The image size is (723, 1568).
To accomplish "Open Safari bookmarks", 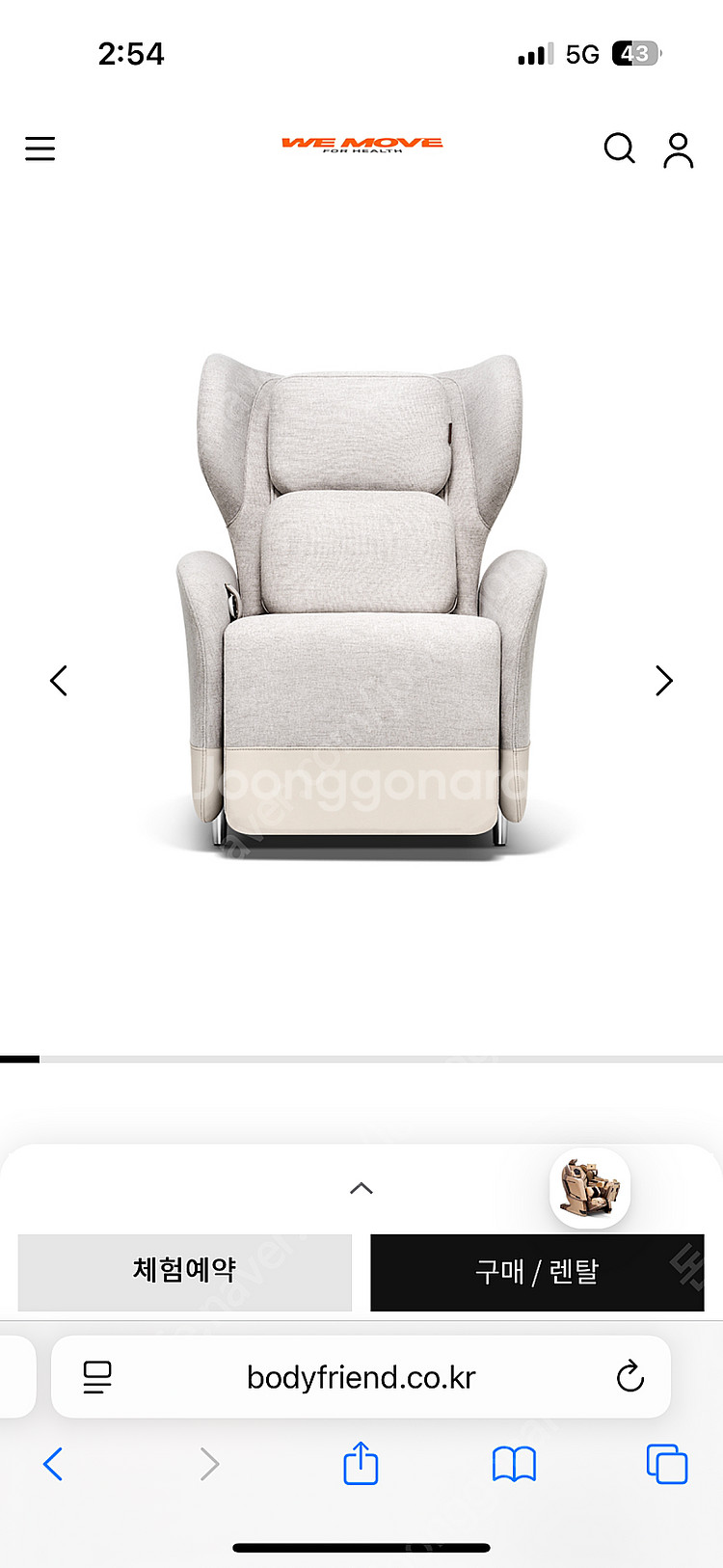I will (x=514, y=1464).
